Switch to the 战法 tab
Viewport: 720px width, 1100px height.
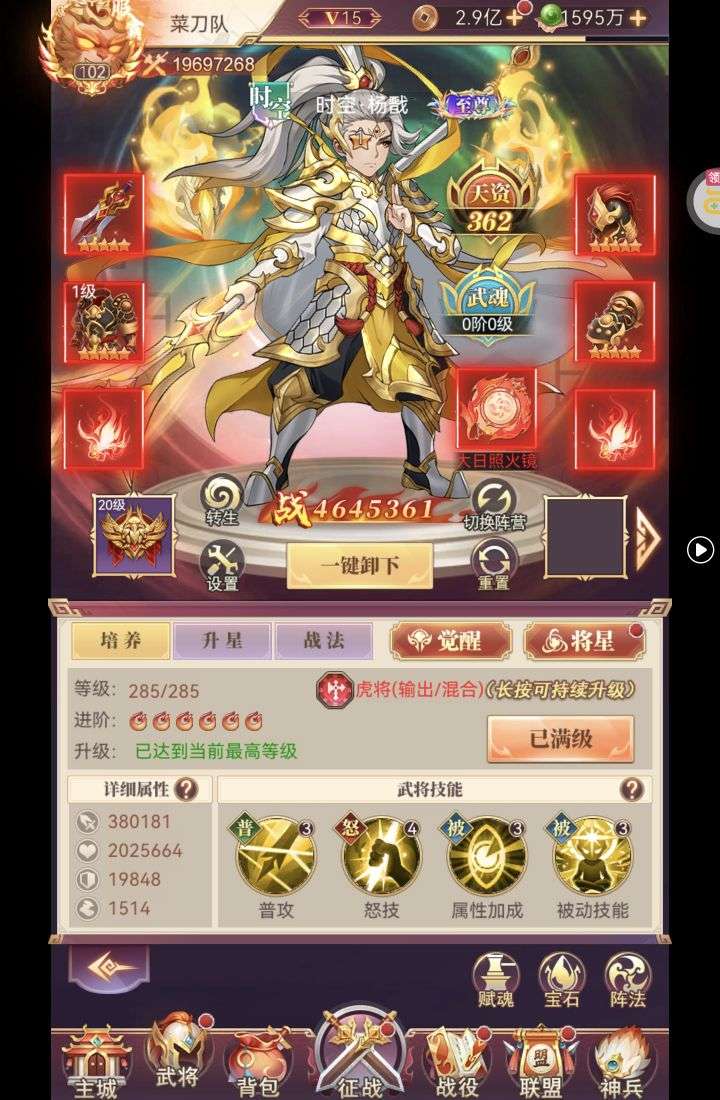(323, 641)
